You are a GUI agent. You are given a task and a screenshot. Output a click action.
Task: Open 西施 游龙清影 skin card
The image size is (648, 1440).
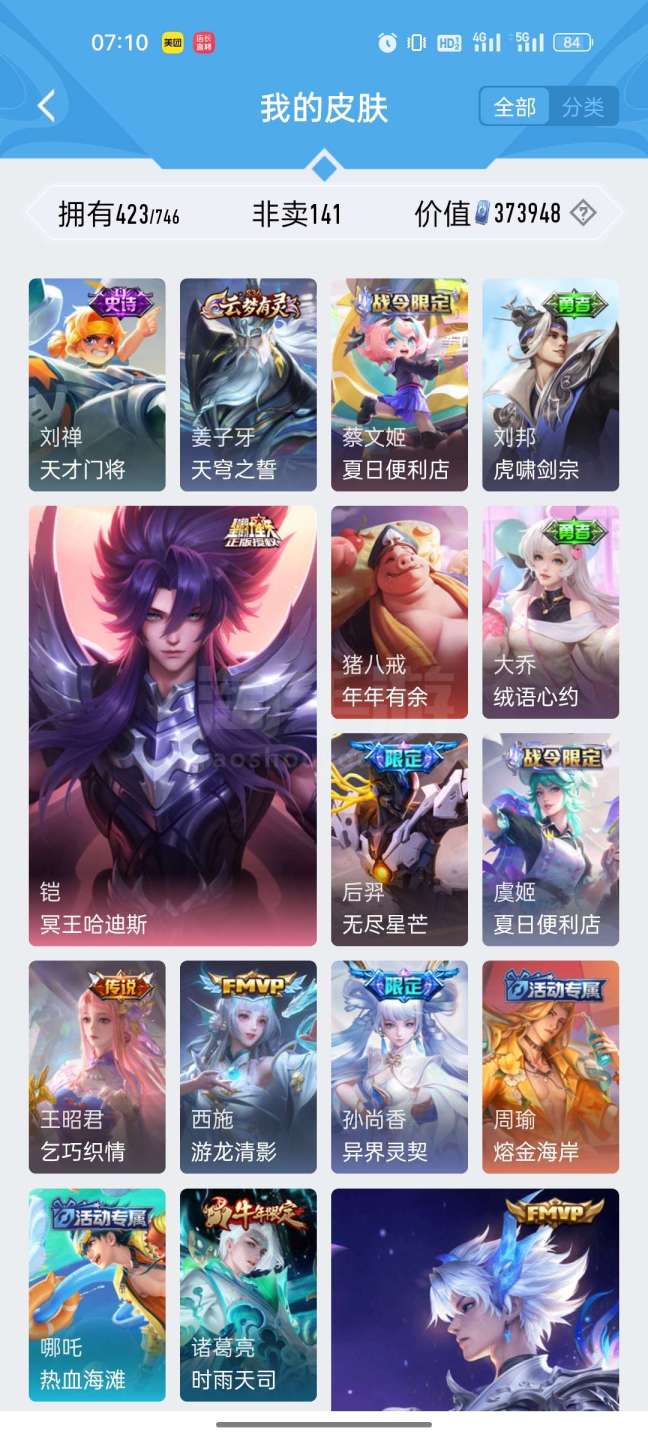coord(248,1066)
